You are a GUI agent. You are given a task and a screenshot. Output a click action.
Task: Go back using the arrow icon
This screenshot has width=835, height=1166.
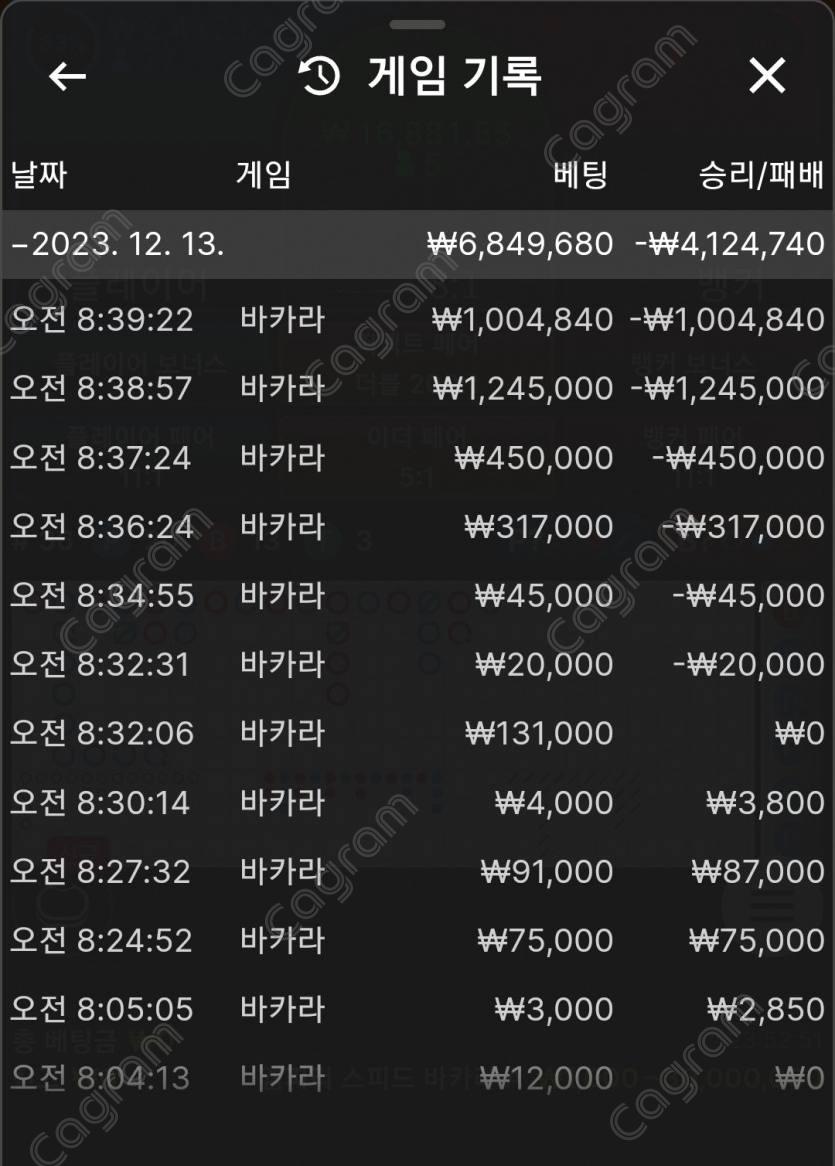click(67, 77)
